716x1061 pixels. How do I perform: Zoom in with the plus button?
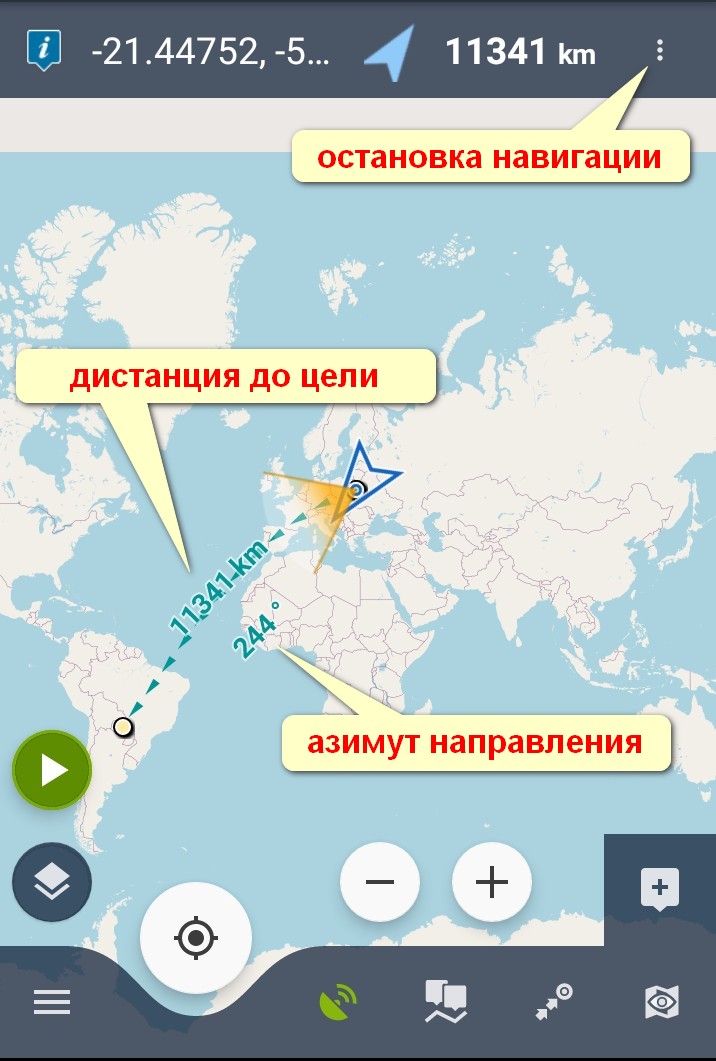(492, 882)
